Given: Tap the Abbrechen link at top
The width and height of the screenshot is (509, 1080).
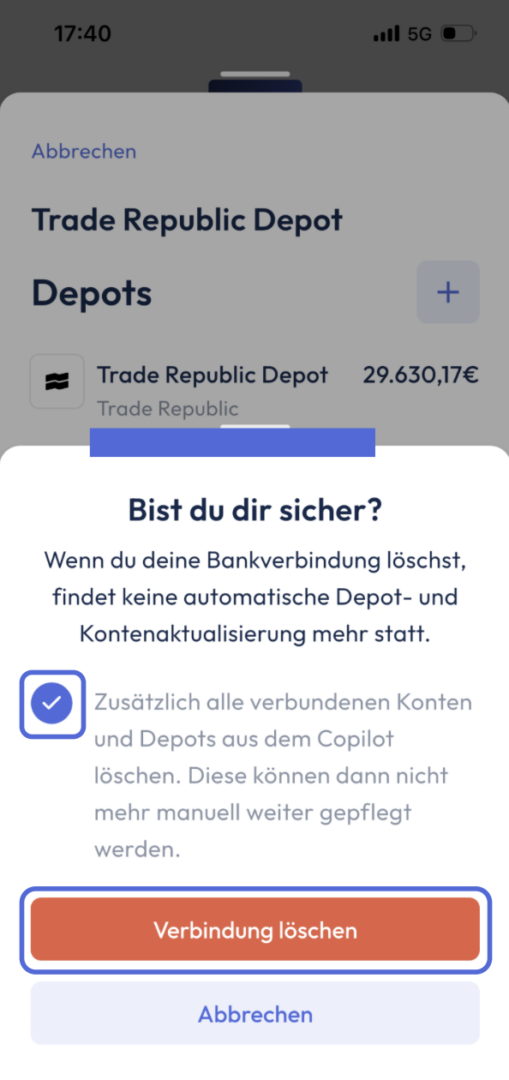Looking at the screenshot, I should tap(84, 151).
